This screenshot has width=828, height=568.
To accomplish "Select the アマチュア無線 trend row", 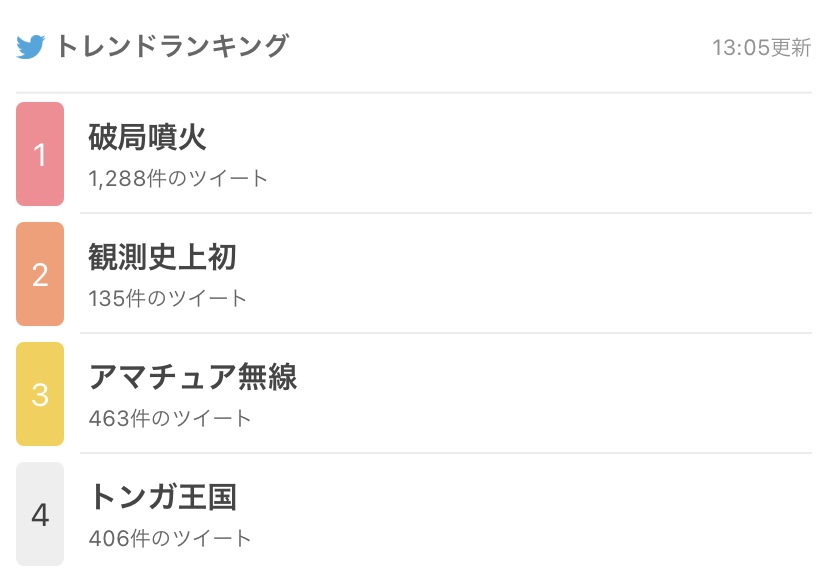I will 192,378.
